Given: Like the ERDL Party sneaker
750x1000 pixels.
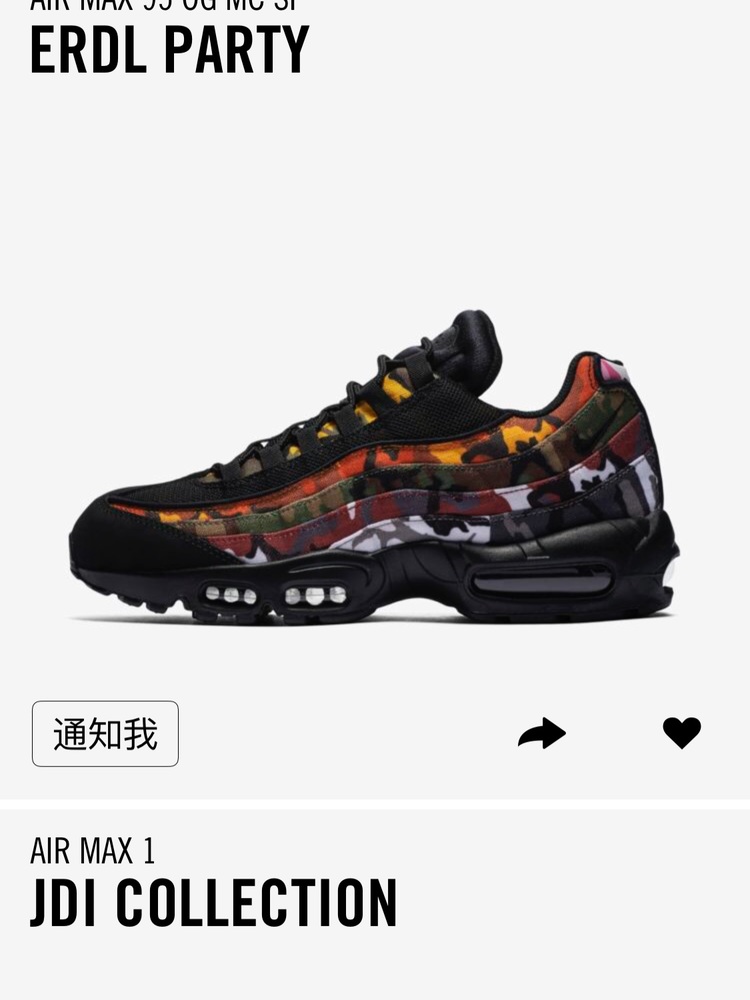Looking at the screenshot, I should [682, 733].
